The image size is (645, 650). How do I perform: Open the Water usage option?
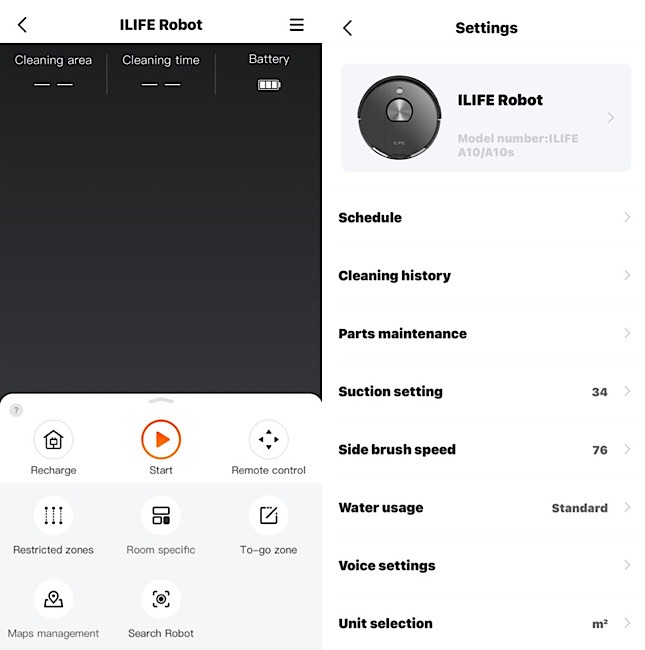coord(484,507)
